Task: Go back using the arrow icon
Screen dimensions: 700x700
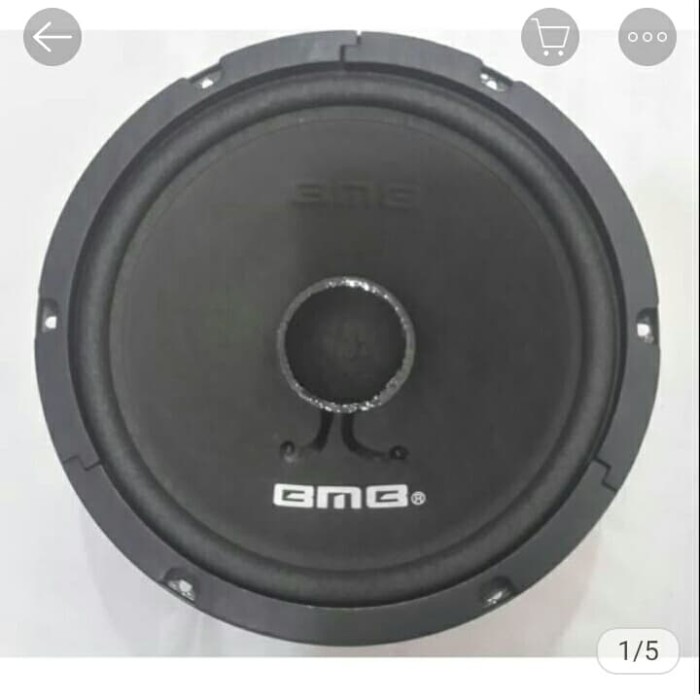Action: [52, 37]
